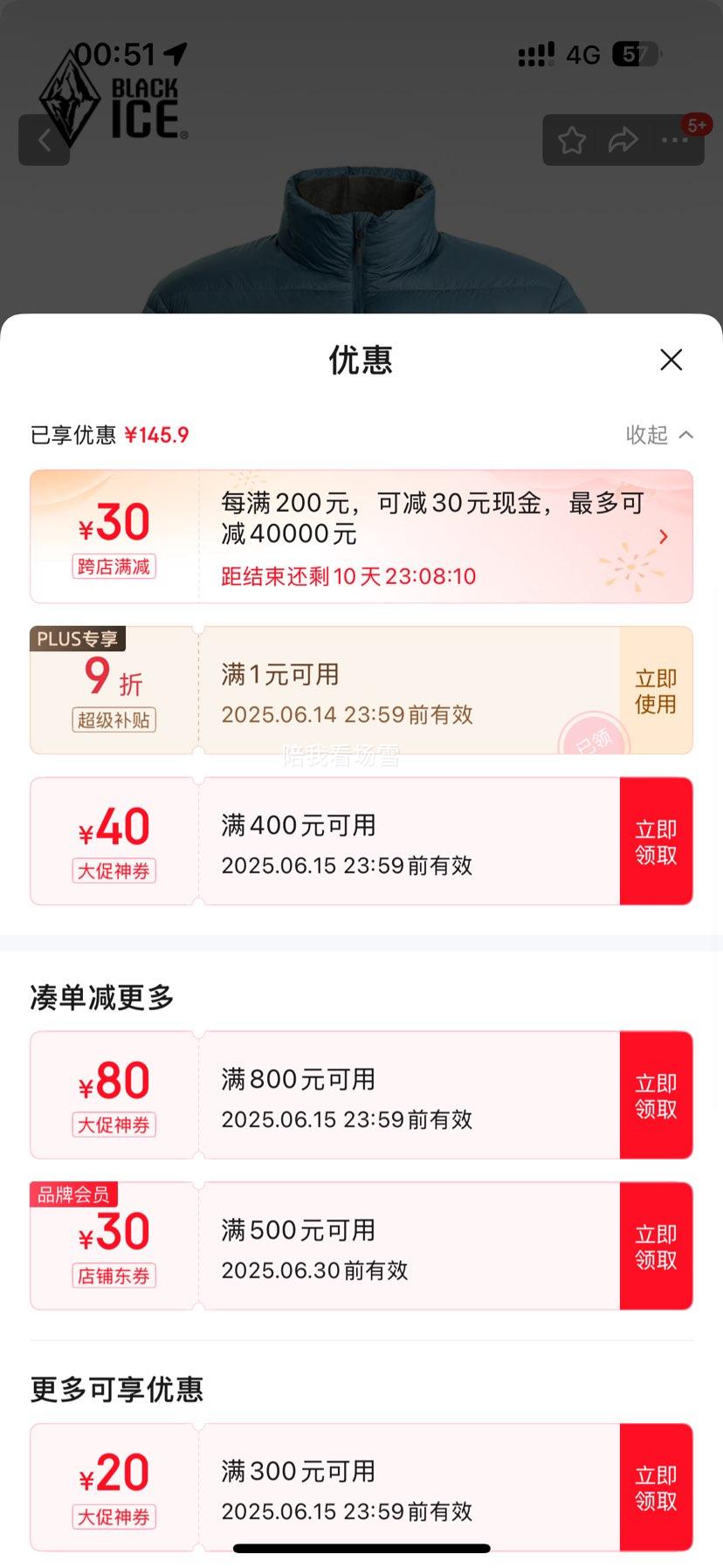Open the ¥30 跨店满减 promotion details

(663, 537)
